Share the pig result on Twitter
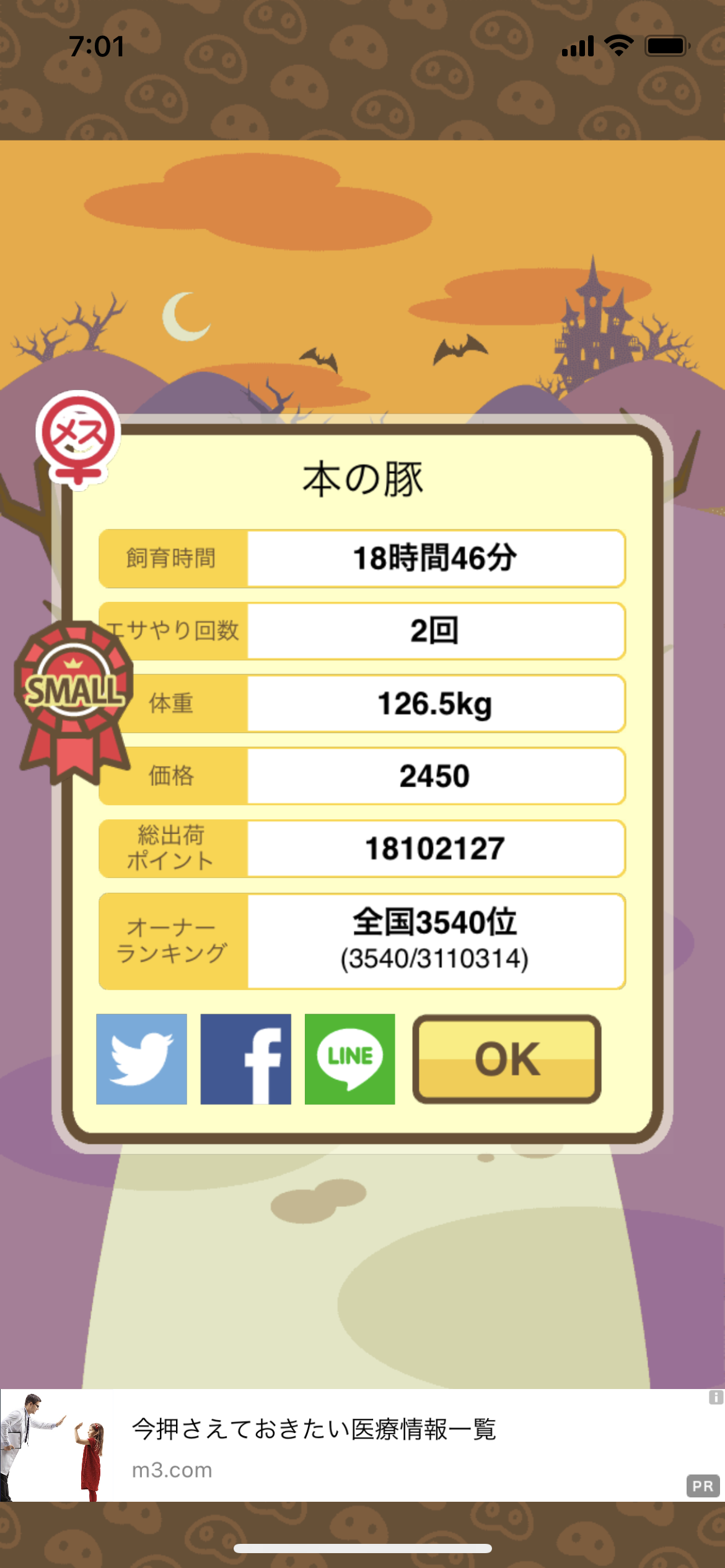Viewport: 725px width, 1568px height. [x=141, y=1059]
